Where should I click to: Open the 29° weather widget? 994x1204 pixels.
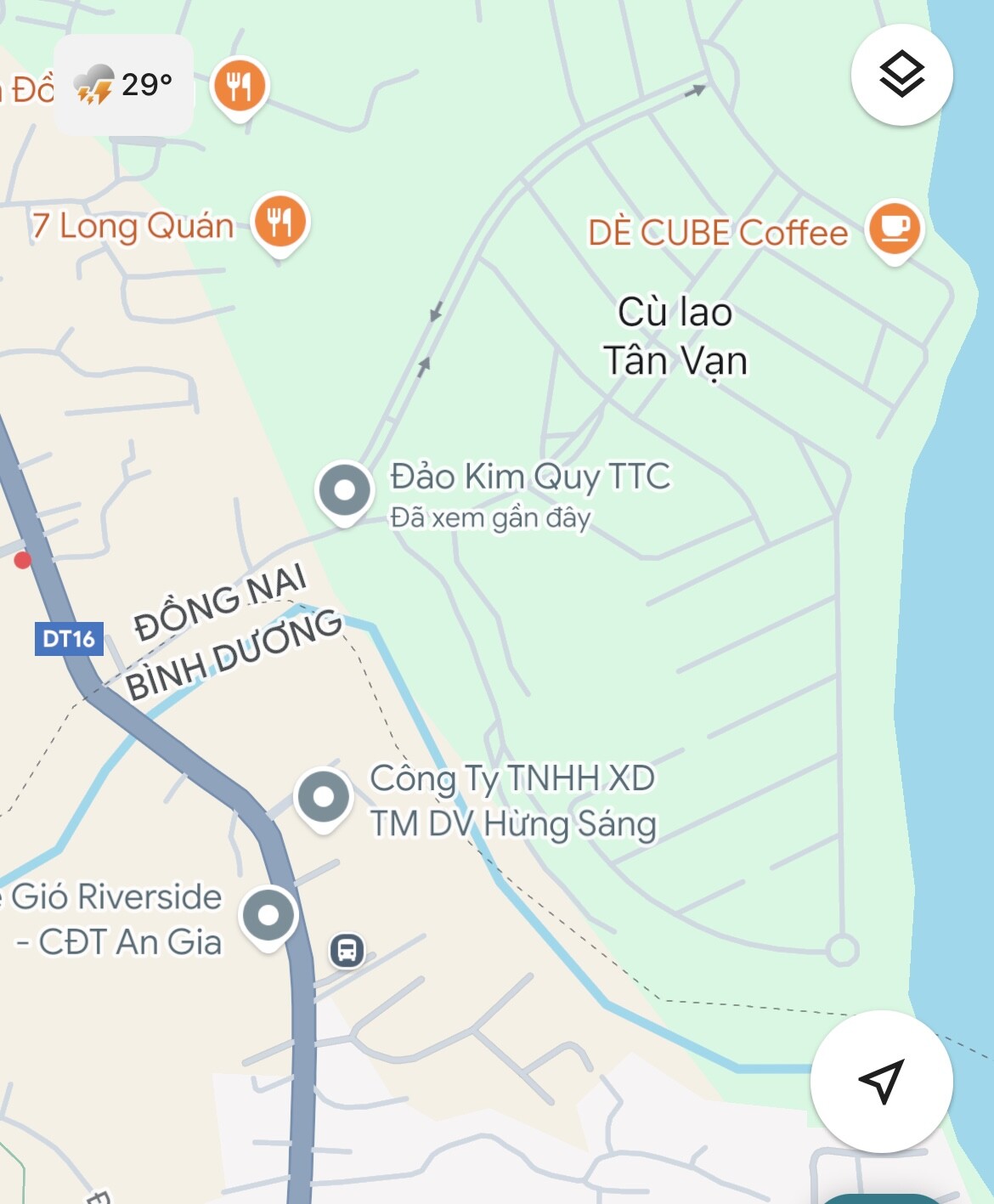pyautogui.click(x=124, y=85)
